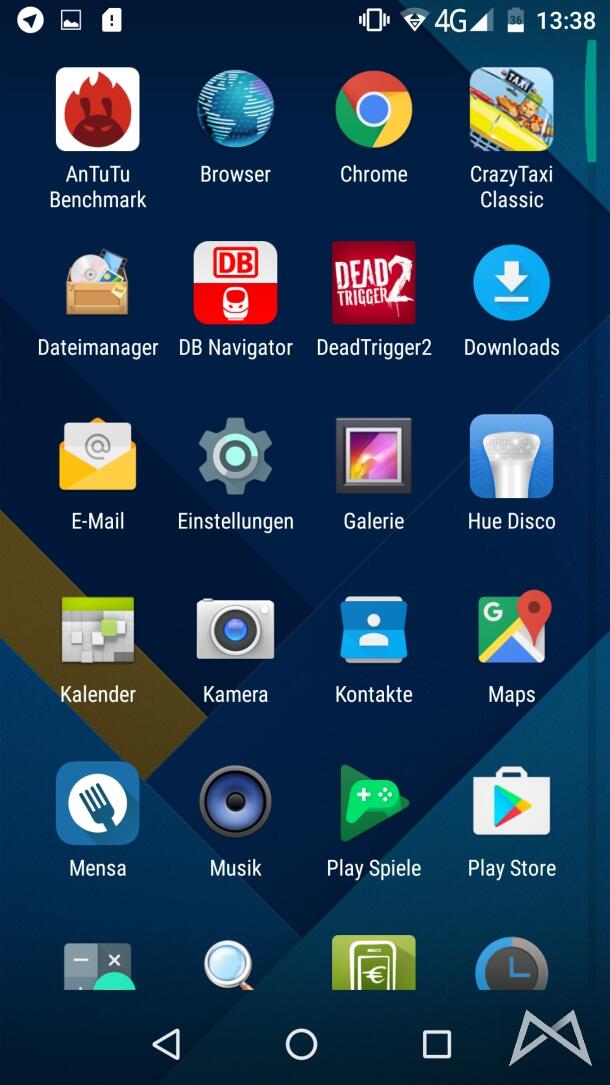Open AnTuTu Benchmark app
This screenshot has height=1085, width=610.
[97, 110]
